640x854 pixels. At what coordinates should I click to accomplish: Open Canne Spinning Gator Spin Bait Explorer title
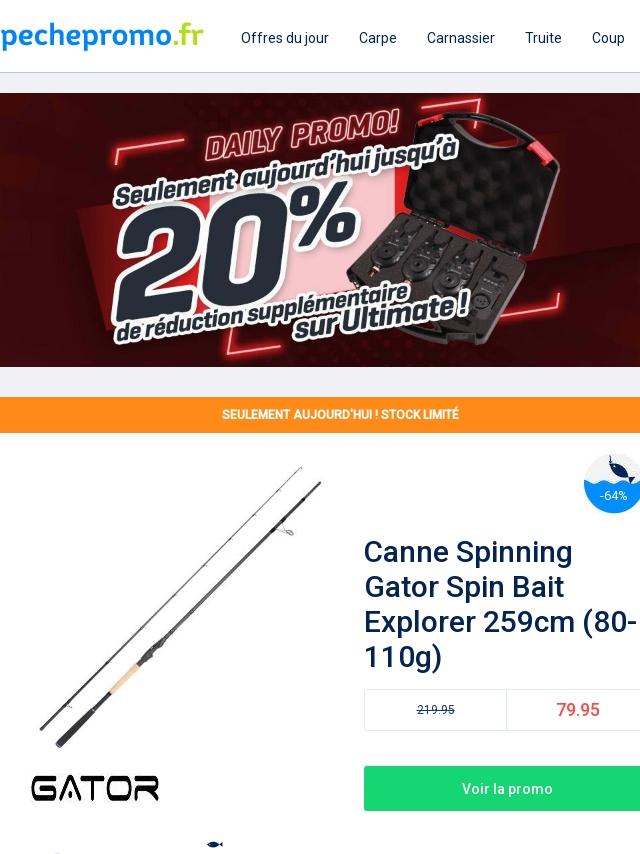[x=500, y=604]
